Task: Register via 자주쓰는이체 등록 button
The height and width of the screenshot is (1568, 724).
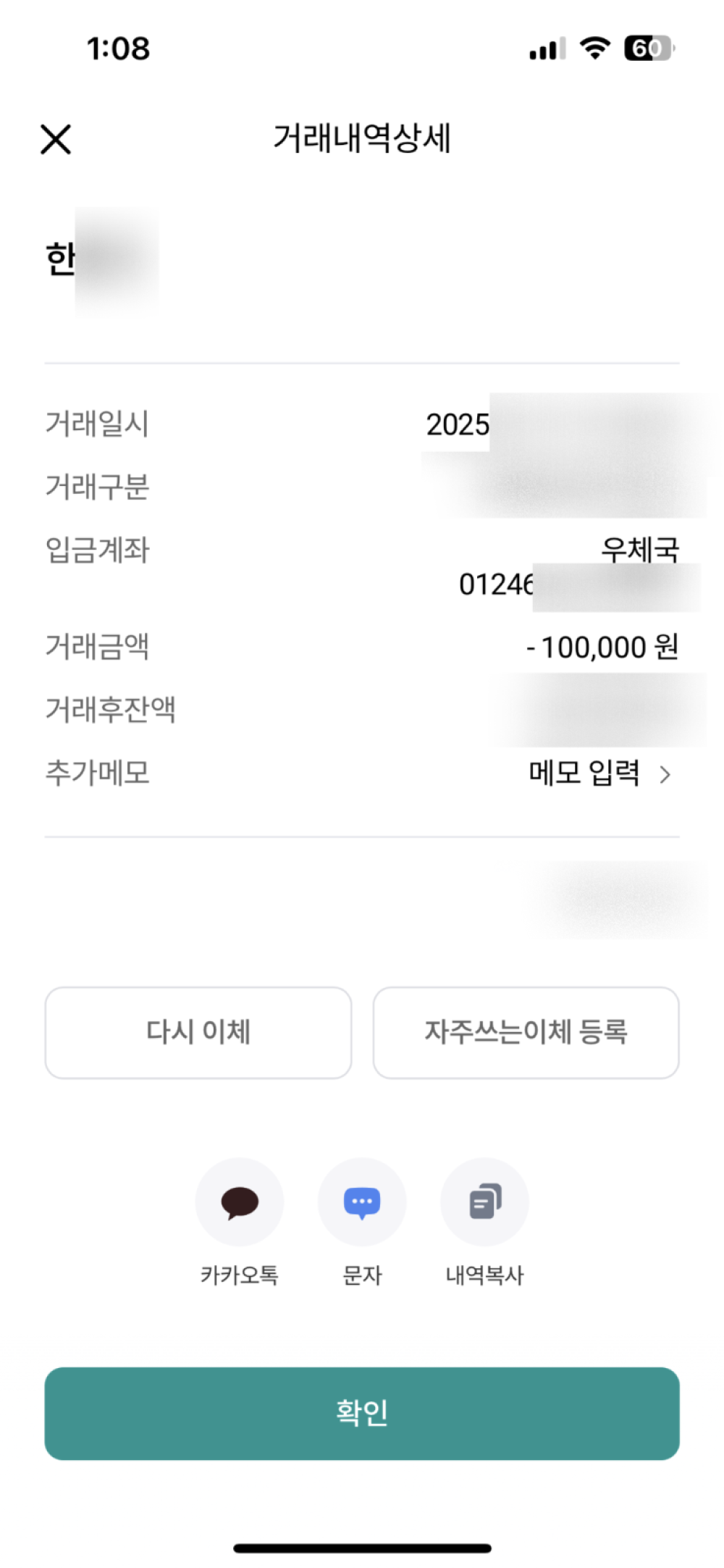Action: (x=526, y=1032)
